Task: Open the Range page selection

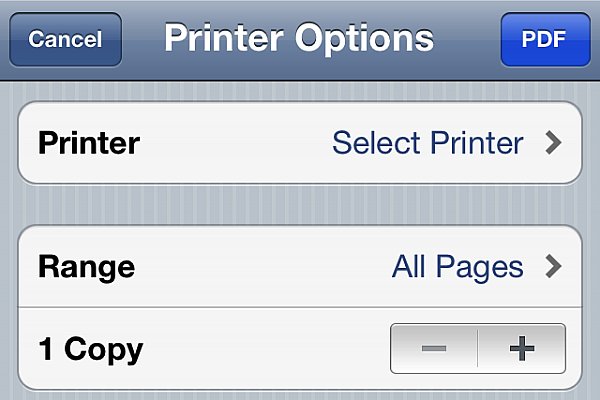Action: click(300, 267)
